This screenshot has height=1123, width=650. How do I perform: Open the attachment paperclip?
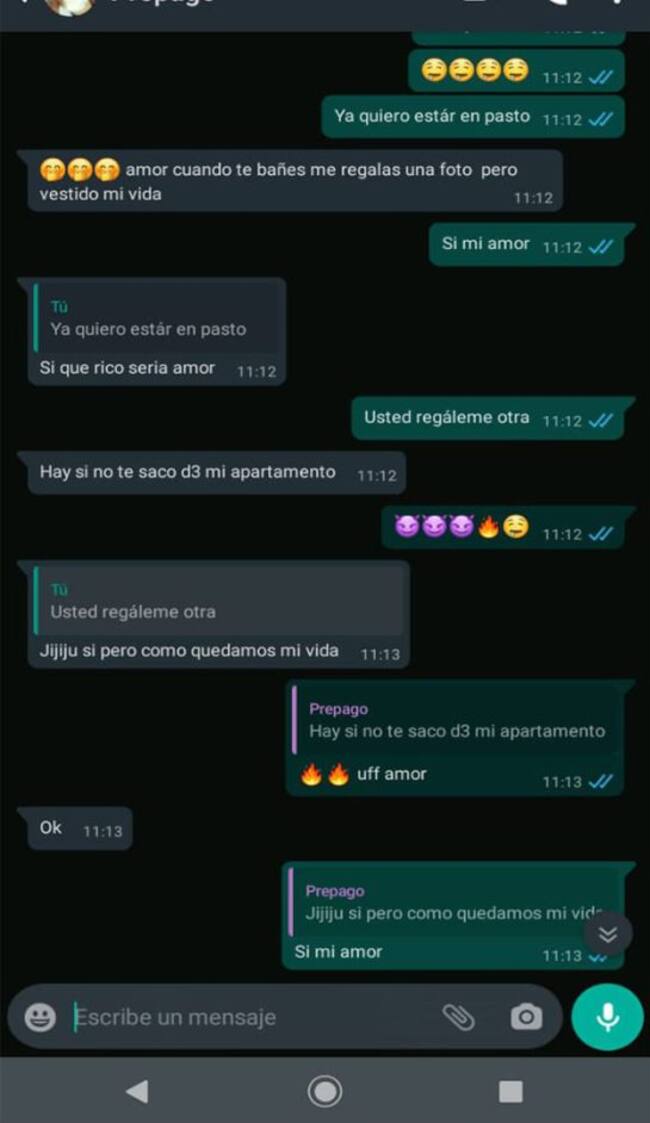458,1018
